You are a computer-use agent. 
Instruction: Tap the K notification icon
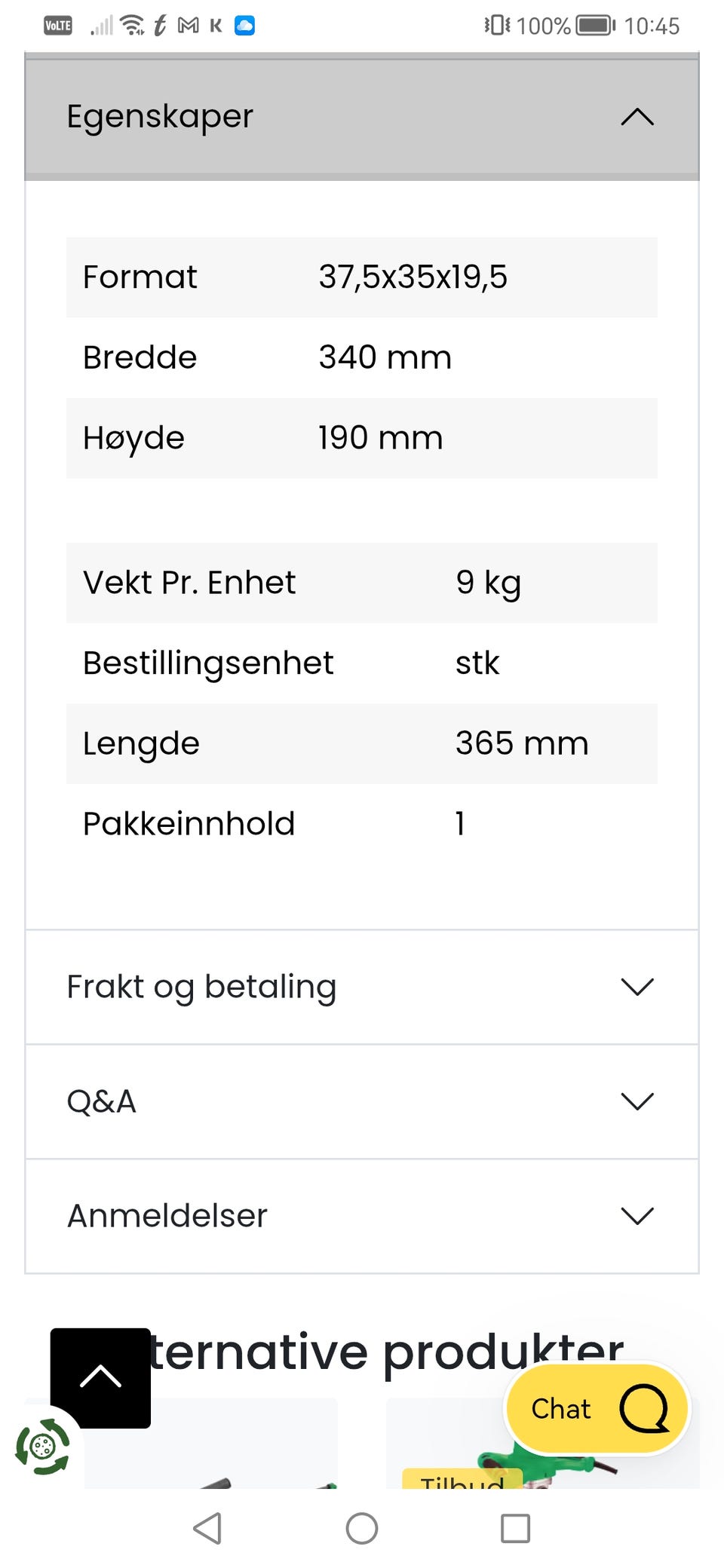point(214,25)
